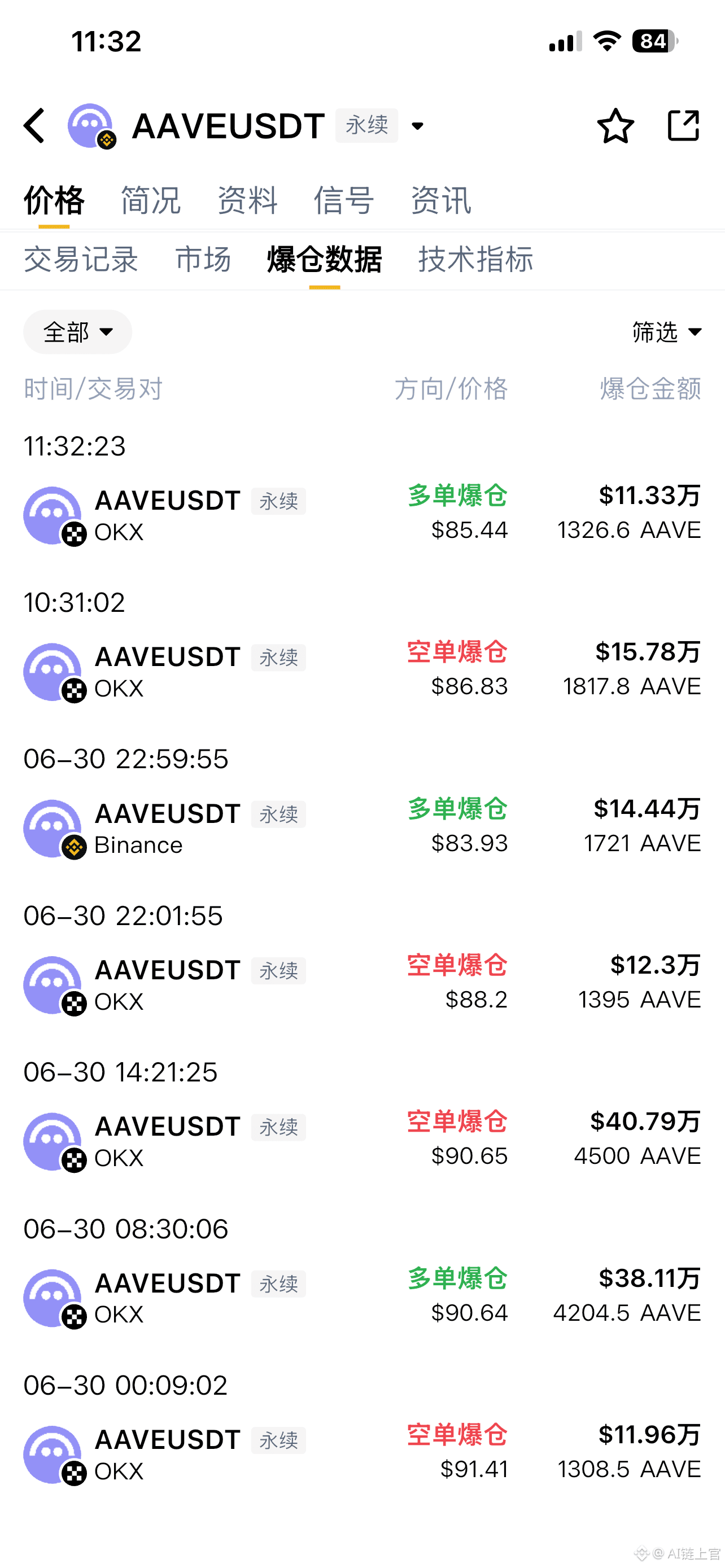Viewport: 725px width, 1568px height.
Task: Go back using the back arrow
Action: (34, 126)
